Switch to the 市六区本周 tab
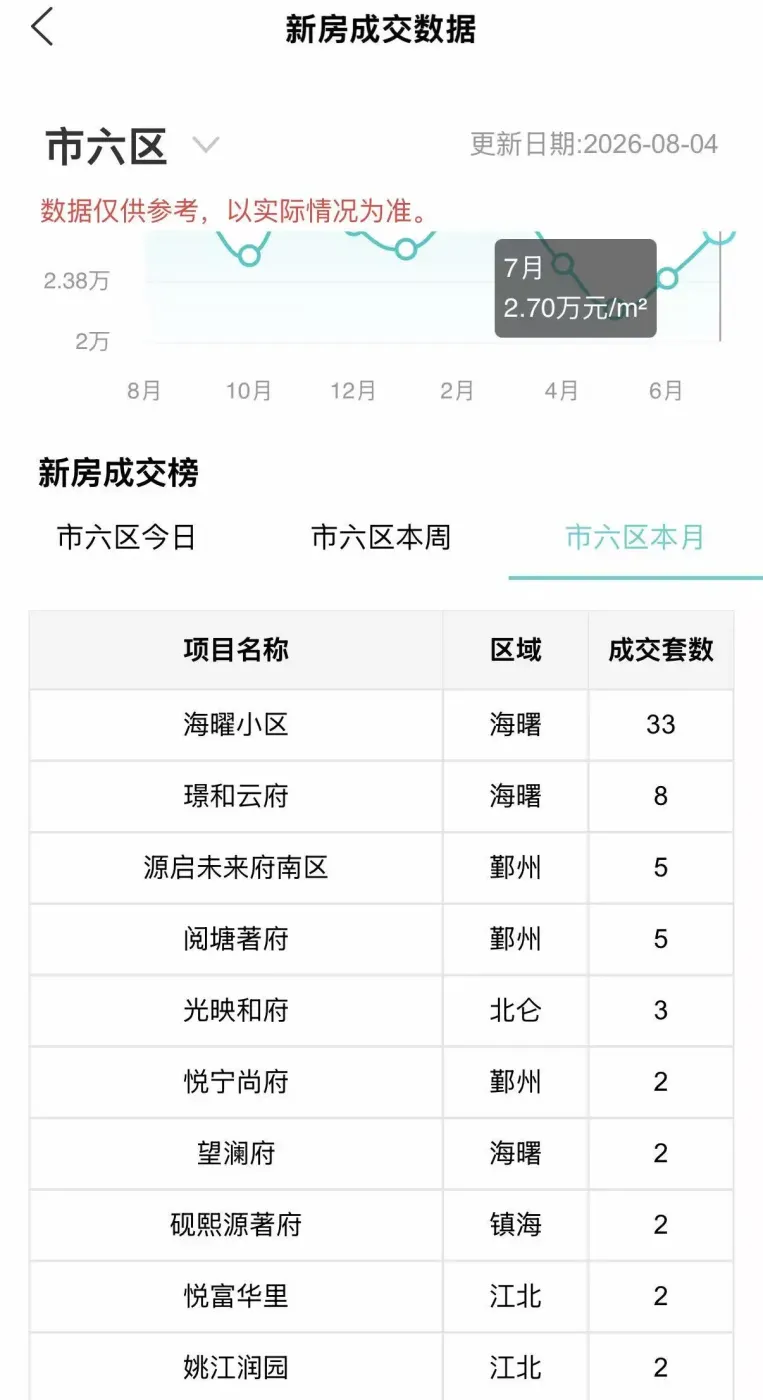The image size is (763, 1400). (381, 538)
